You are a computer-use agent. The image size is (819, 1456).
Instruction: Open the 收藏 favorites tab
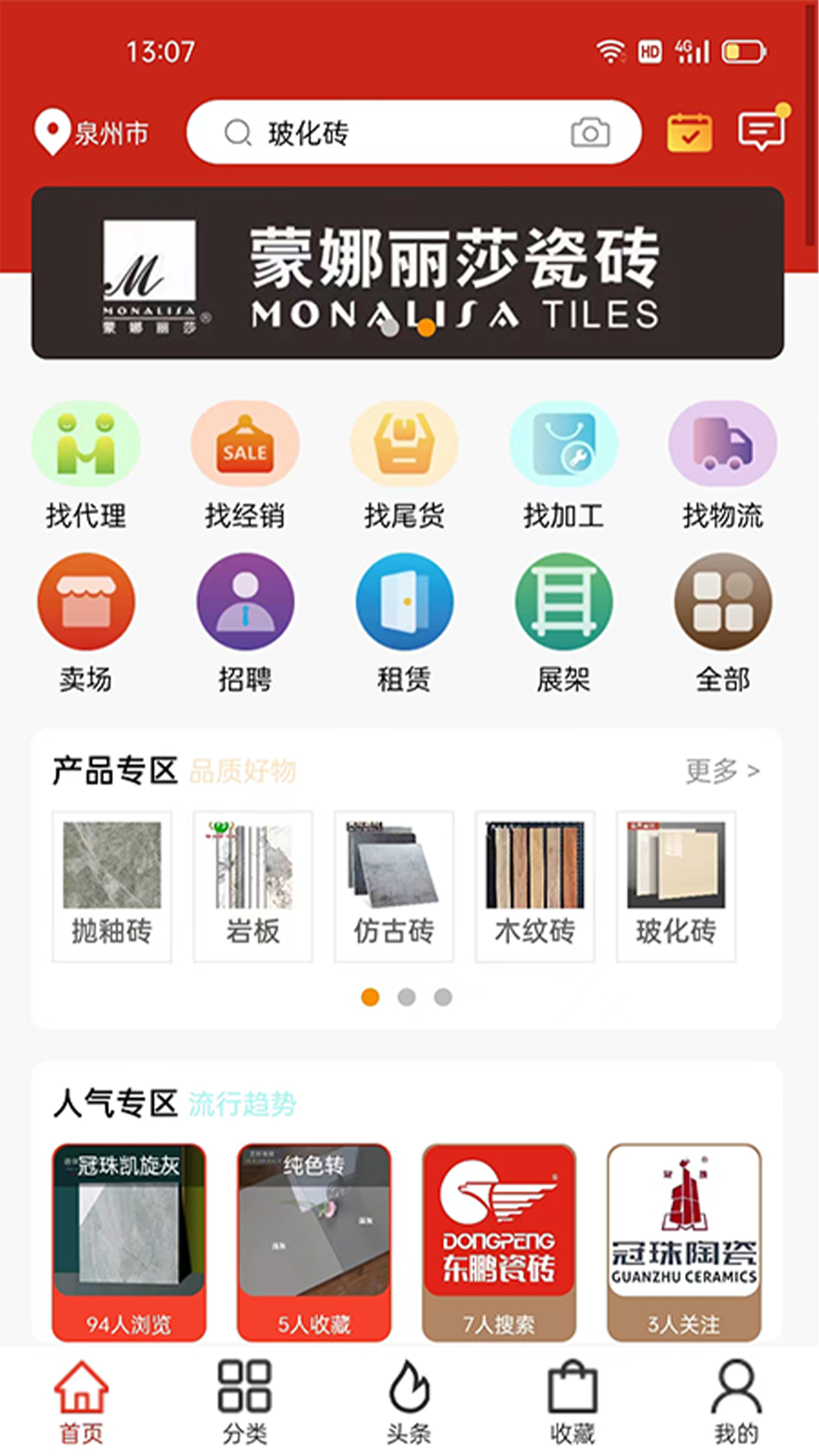(x=573, y=1403)
